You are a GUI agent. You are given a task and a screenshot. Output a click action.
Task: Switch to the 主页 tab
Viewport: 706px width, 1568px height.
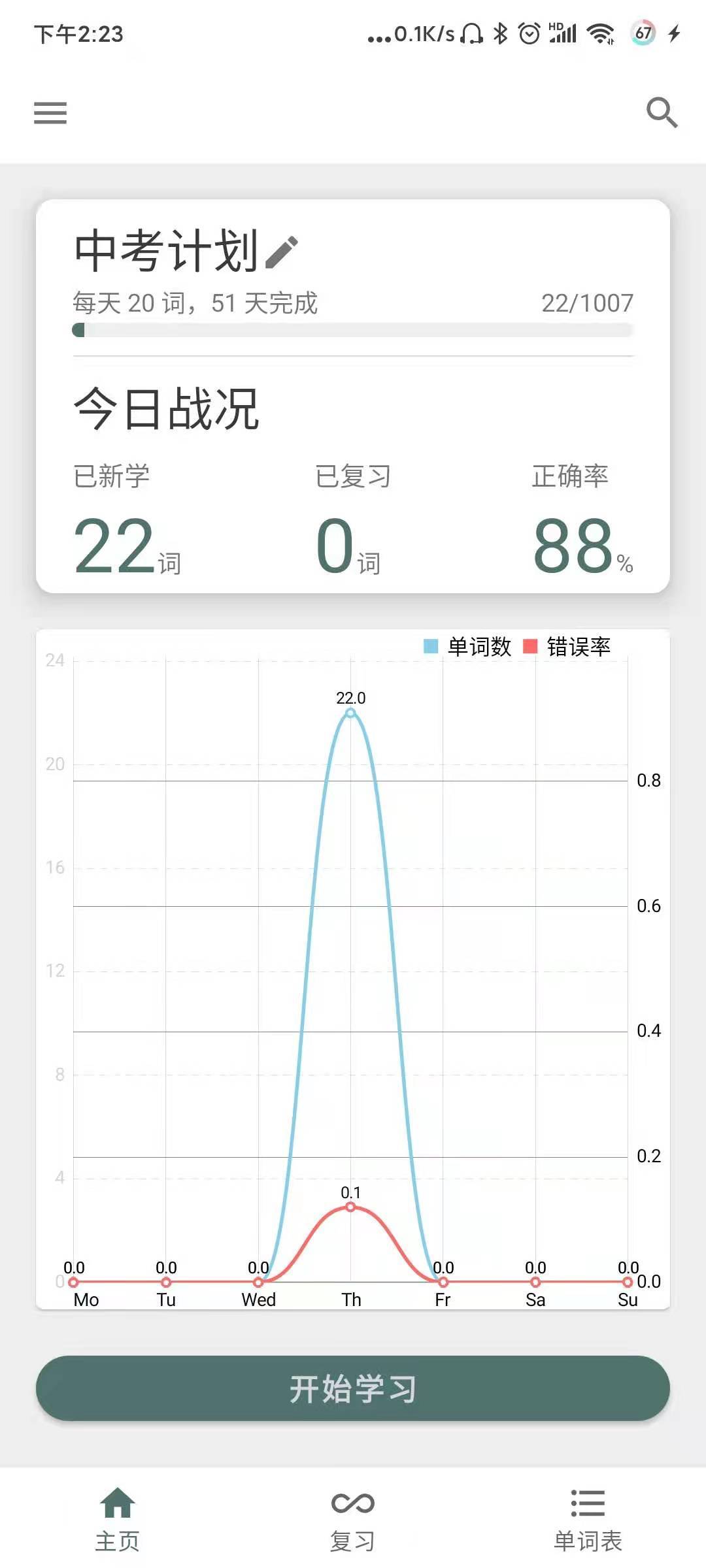118,1518
